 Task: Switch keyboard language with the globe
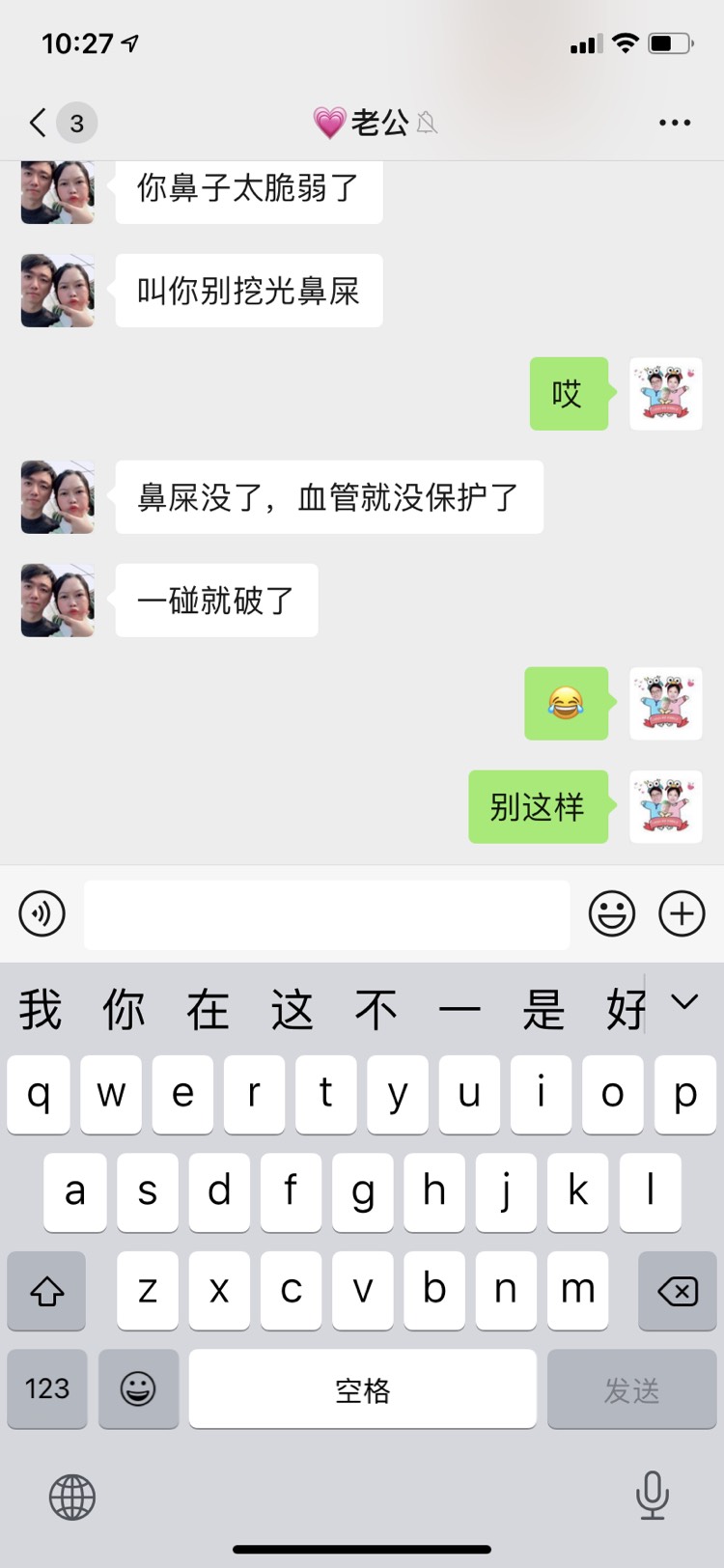pyautogui.click(x=72, y=1498)
